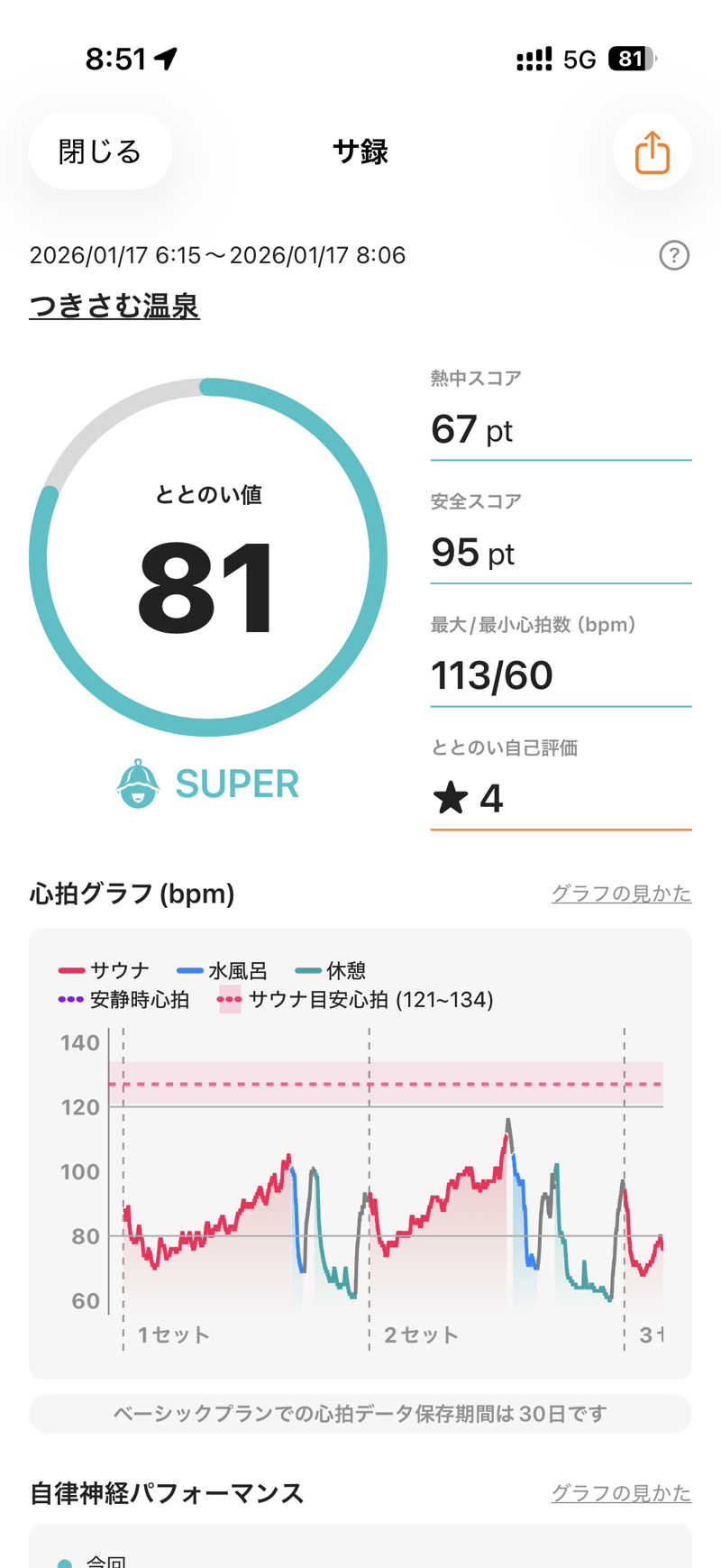Edit the ととのい自己評価 star rating
Screen dimensions: 721x1568
[559, 798]
